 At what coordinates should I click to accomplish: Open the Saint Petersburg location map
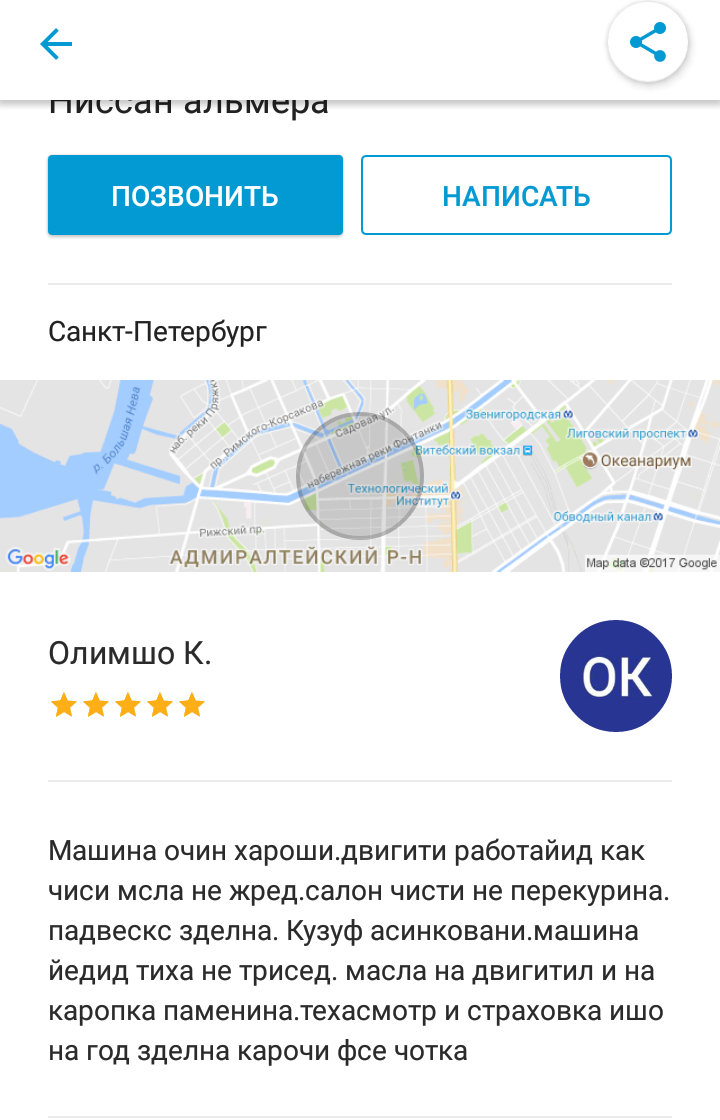coord(360,475)
